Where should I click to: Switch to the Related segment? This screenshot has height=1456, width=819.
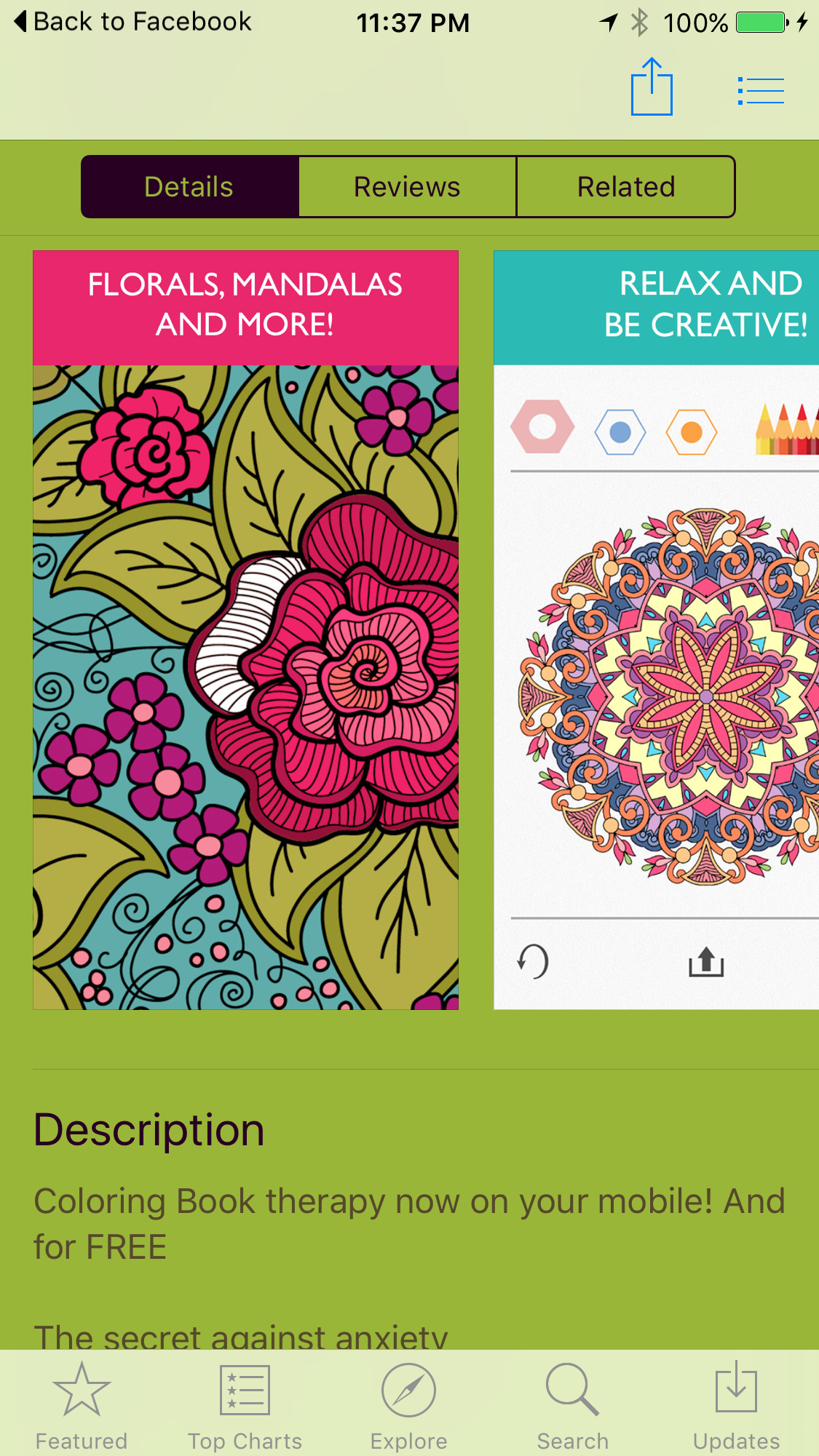pyautogui.click(x=625, y=187)
